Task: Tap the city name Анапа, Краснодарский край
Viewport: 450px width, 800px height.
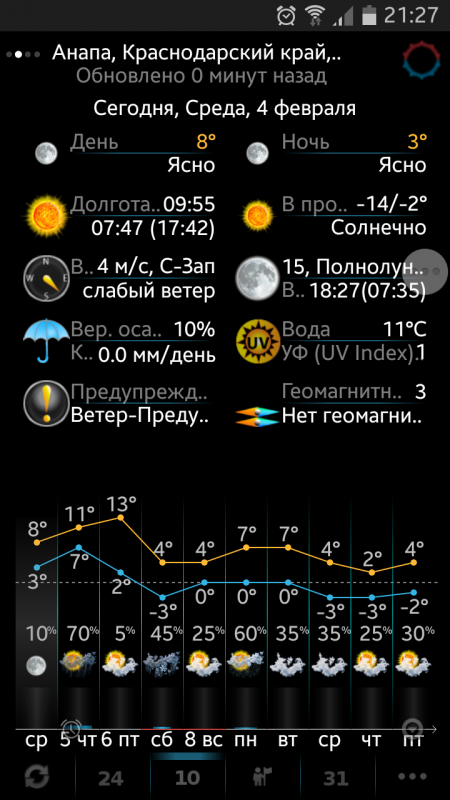Action: (x=197, y=53)
